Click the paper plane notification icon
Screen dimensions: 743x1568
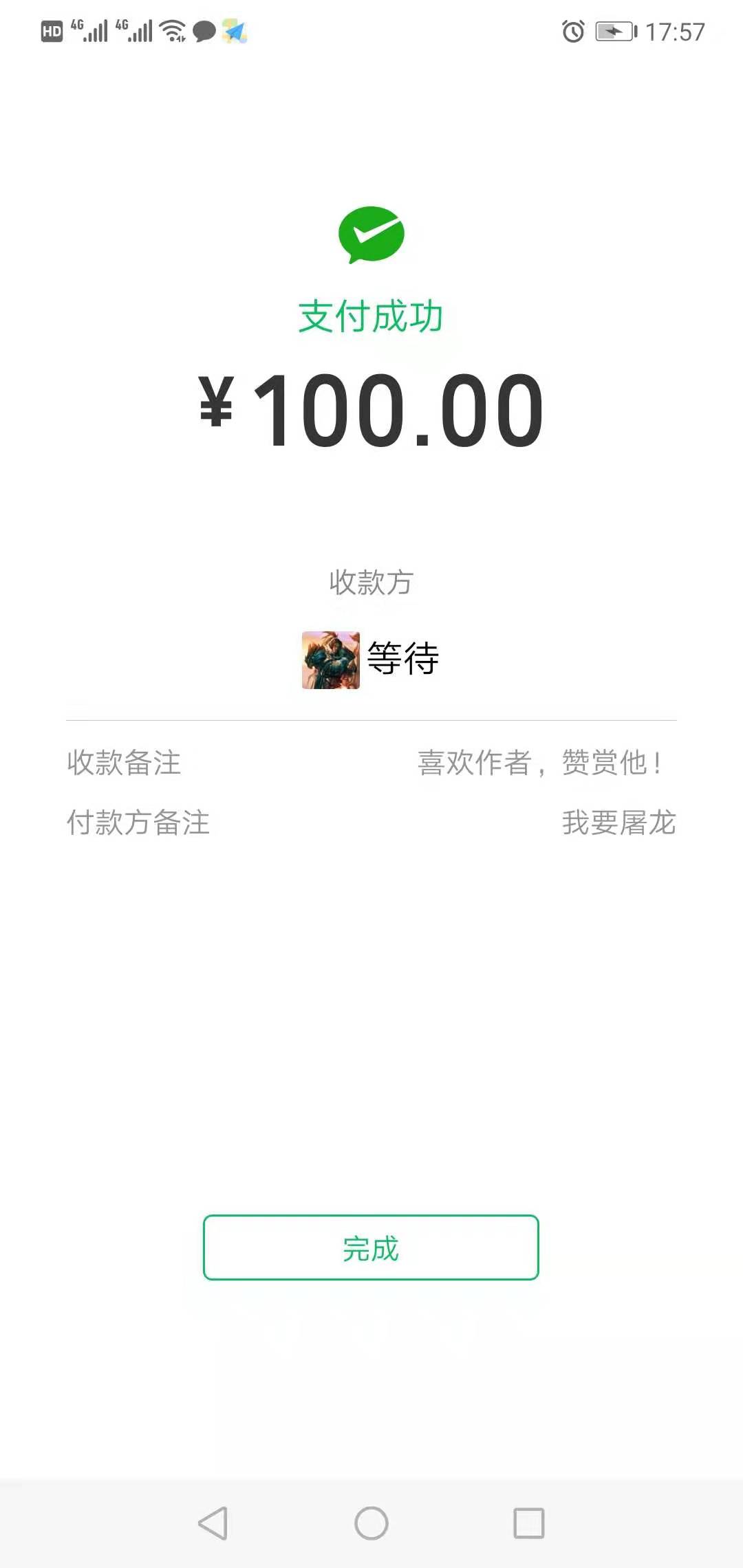[x=235, y=31]
